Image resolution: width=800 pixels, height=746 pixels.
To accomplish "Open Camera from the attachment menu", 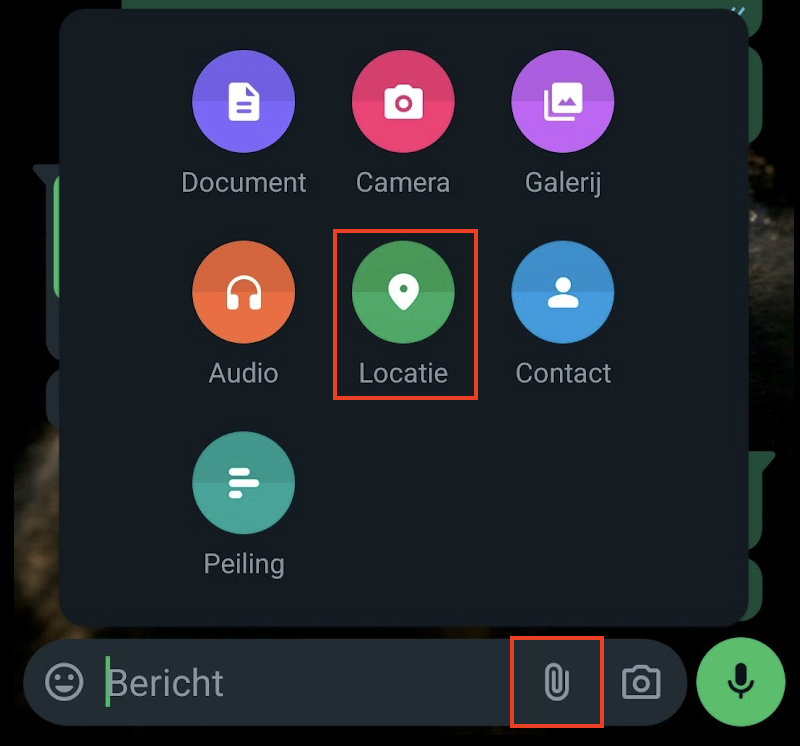I will coord(403,102).
